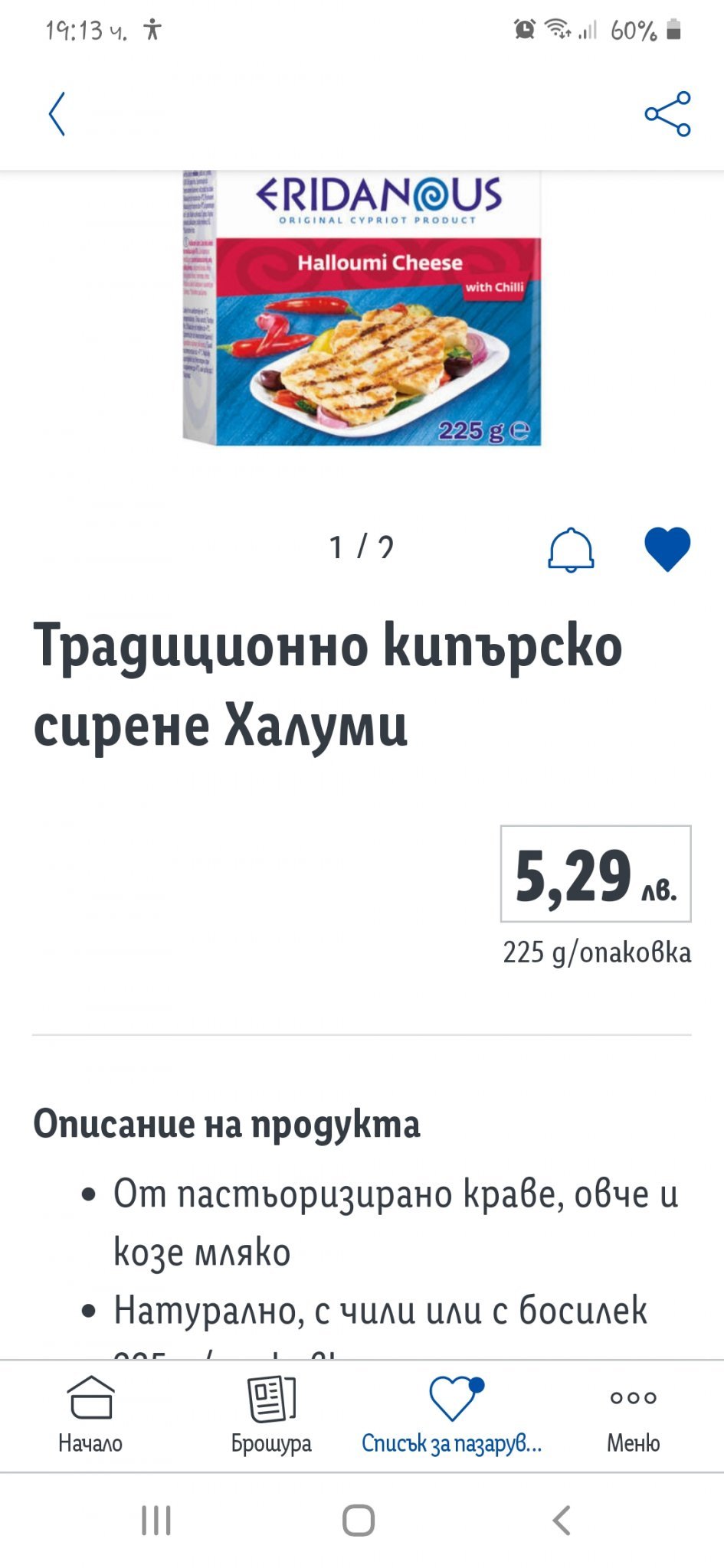Open the price alert bell

pos(571,549)
